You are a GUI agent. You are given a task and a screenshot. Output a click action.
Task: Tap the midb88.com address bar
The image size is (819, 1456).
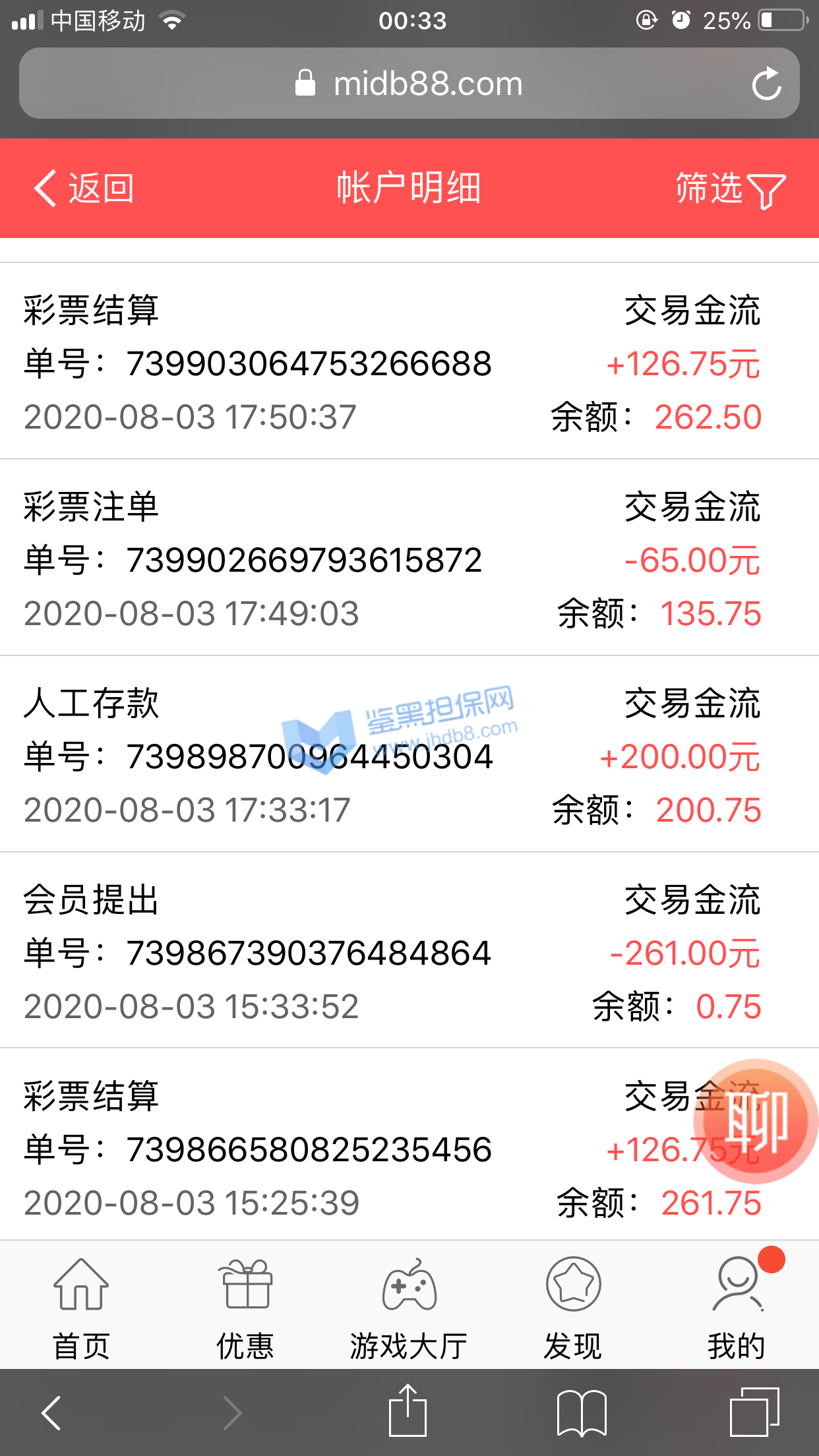409,84
